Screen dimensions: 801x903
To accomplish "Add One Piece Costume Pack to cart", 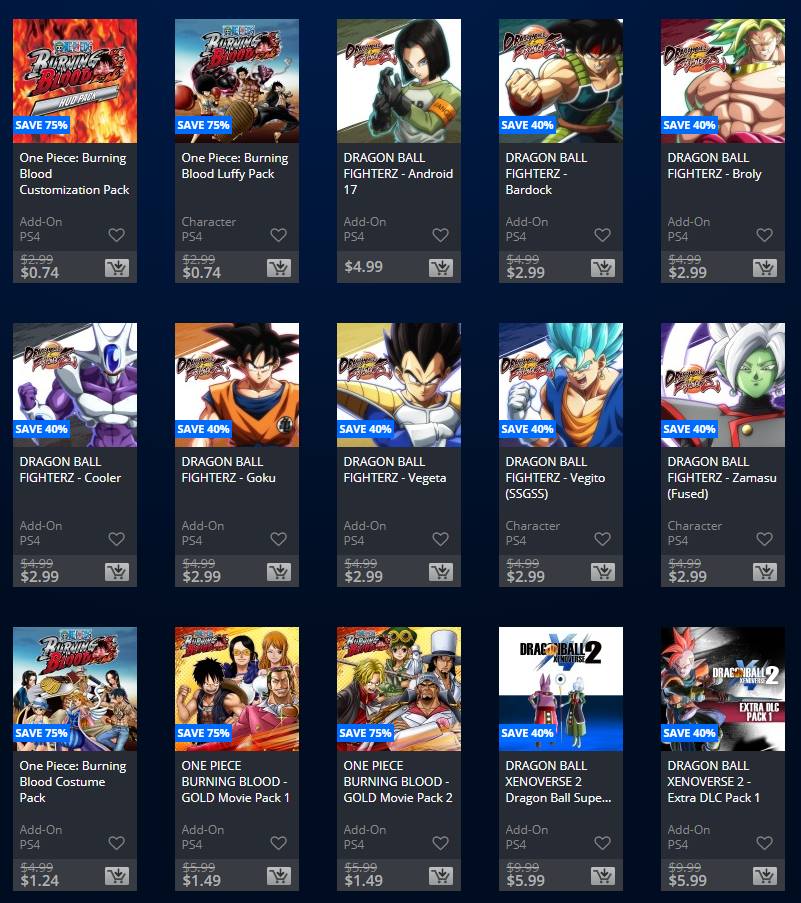I will [116, 876].
